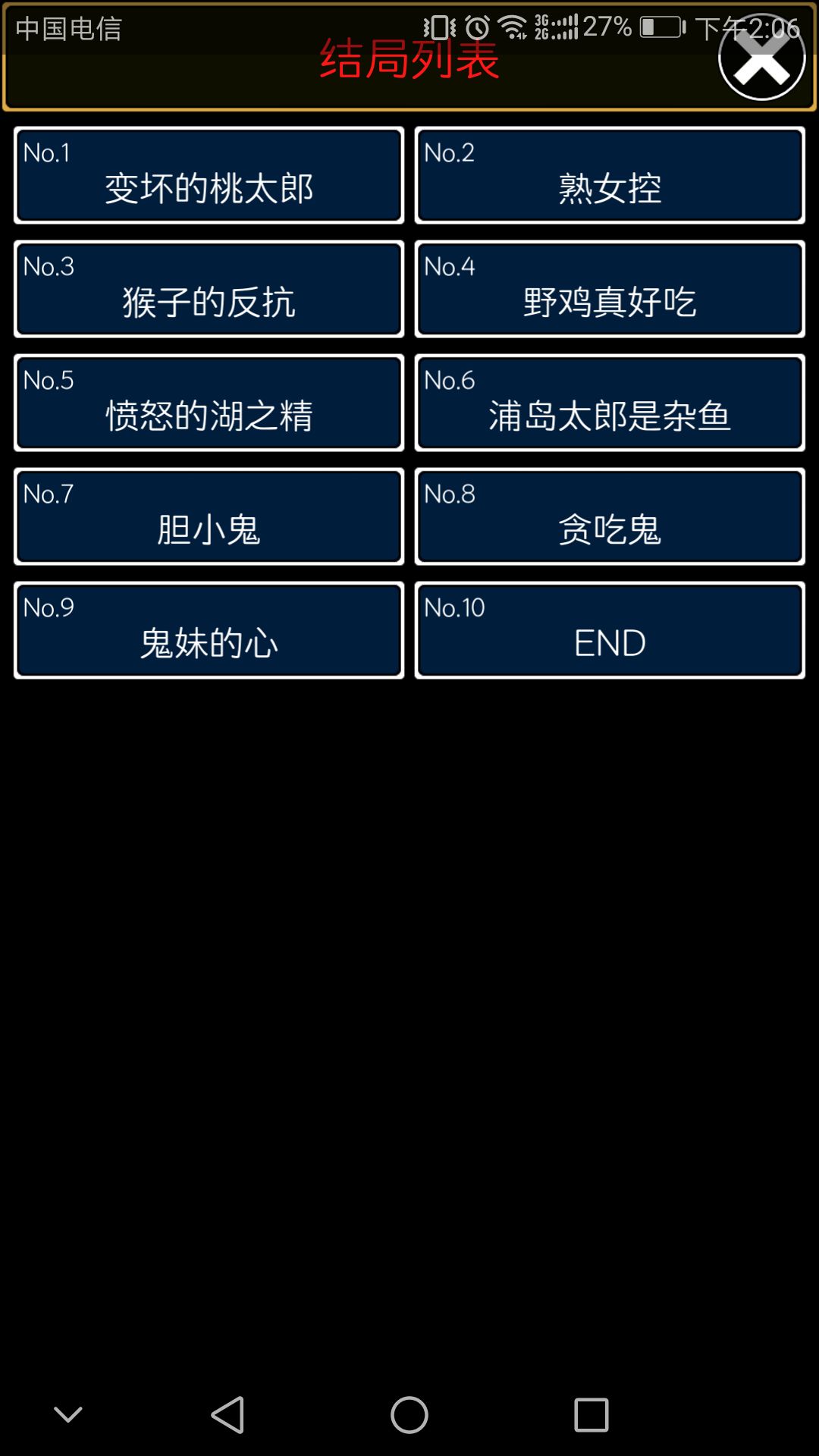819x1456 pixels.
Task: Select ending No.4 野鸡真好吃
Action: tap(610, 289)
